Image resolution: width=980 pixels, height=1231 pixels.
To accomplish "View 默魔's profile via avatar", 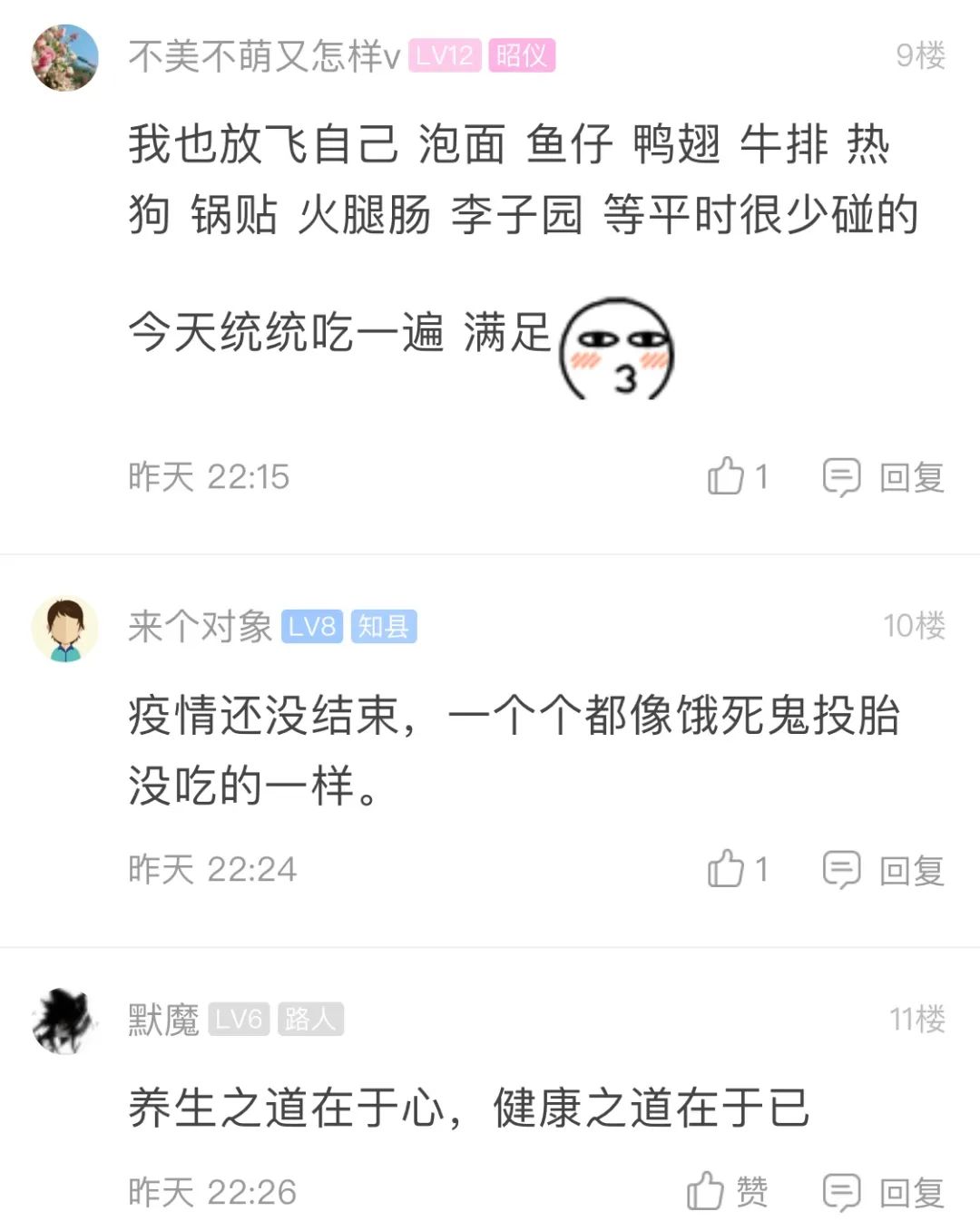I will (x=64, y=1021).
